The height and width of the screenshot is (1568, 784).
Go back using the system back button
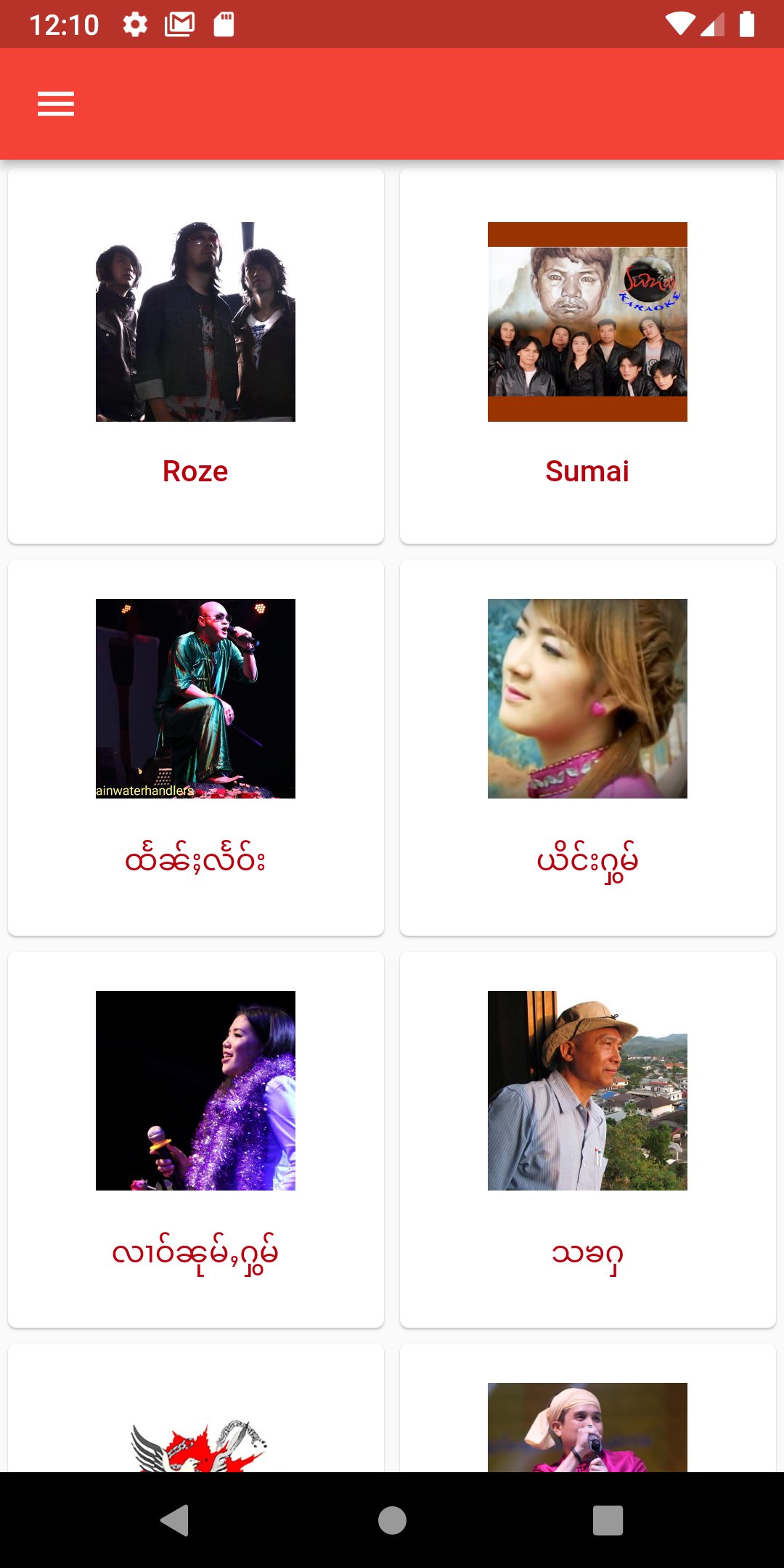tap(174, 1520)
